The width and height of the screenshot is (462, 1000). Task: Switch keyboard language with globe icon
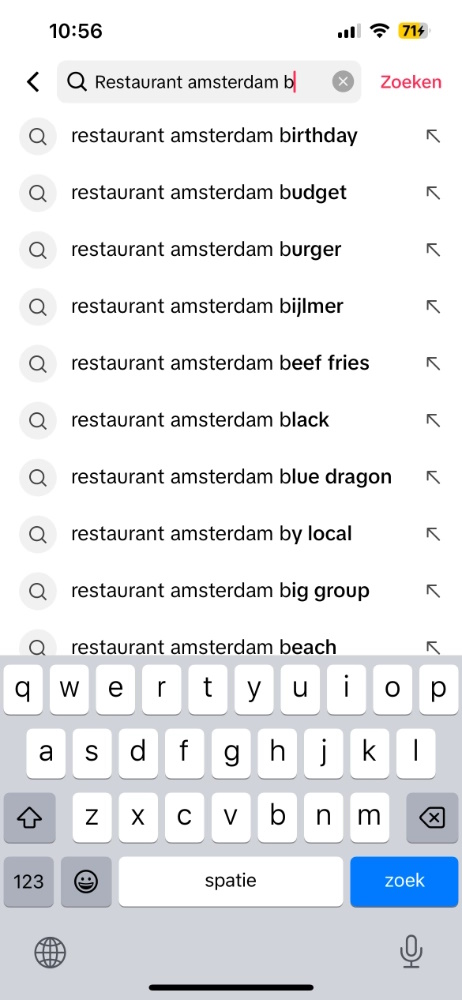point(50,953)
